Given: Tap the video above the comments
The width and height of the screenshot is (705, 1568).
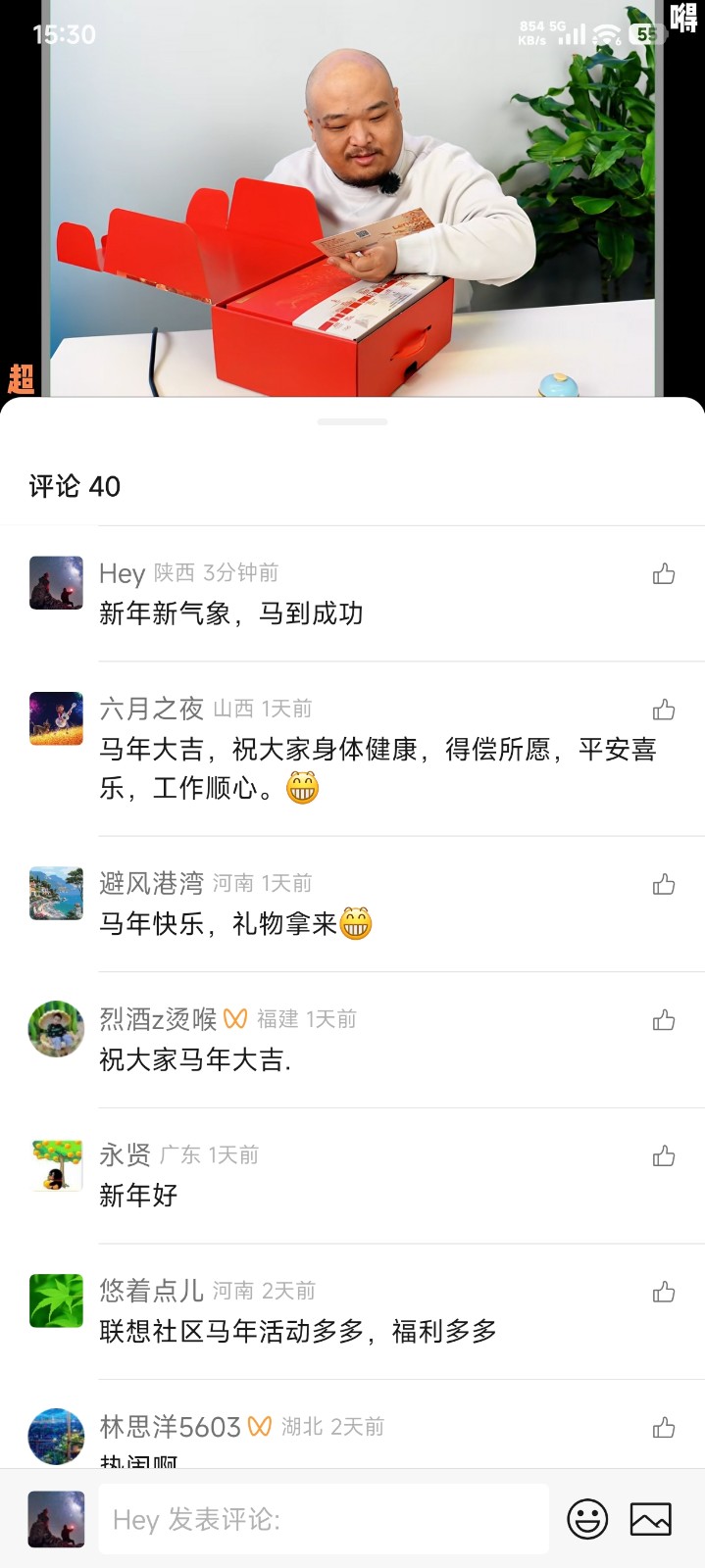Looking at the screenshot, I should [353, 196].
